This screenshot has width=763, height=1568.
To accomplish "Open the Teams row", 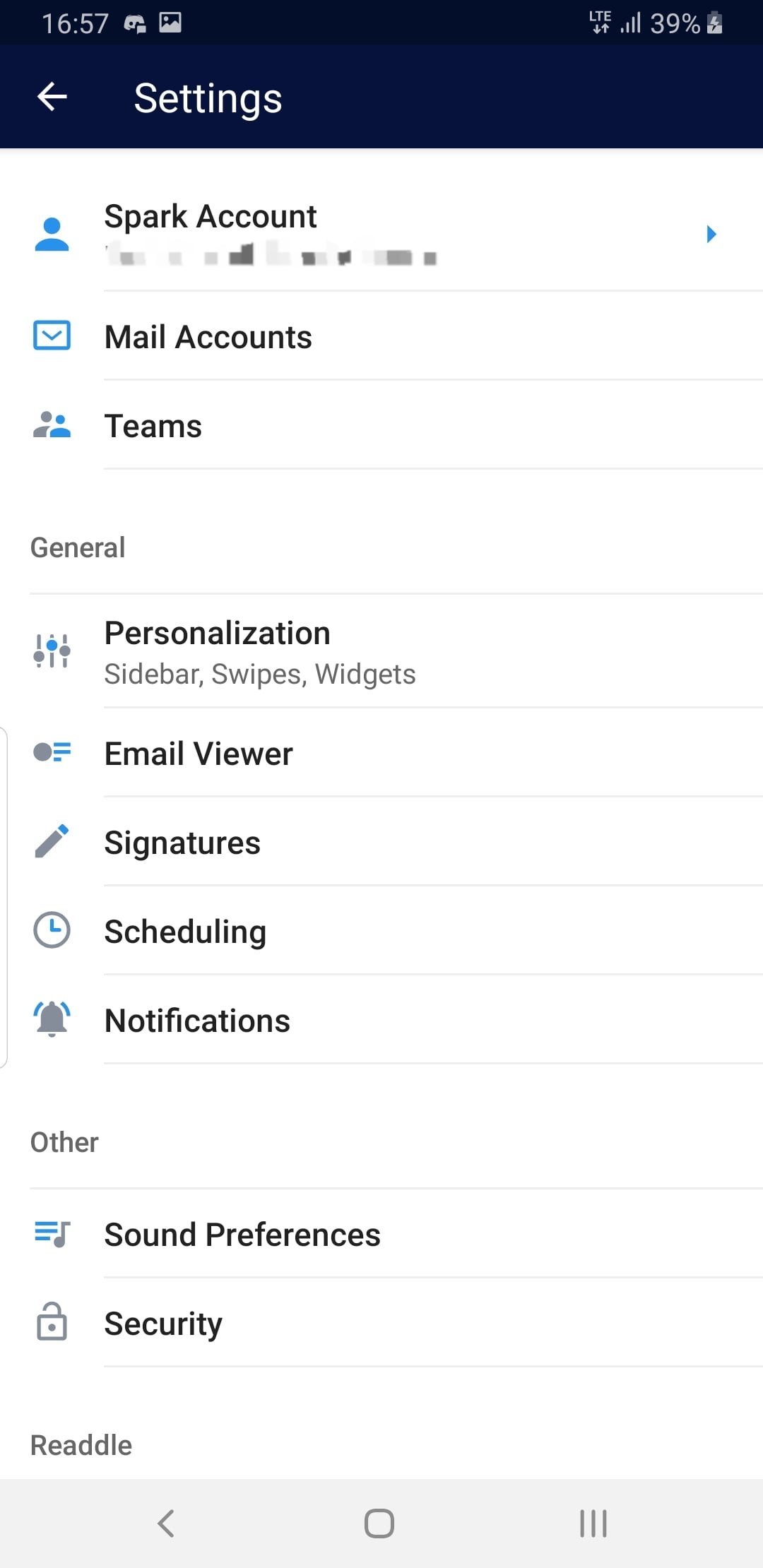I will point(381,425).
